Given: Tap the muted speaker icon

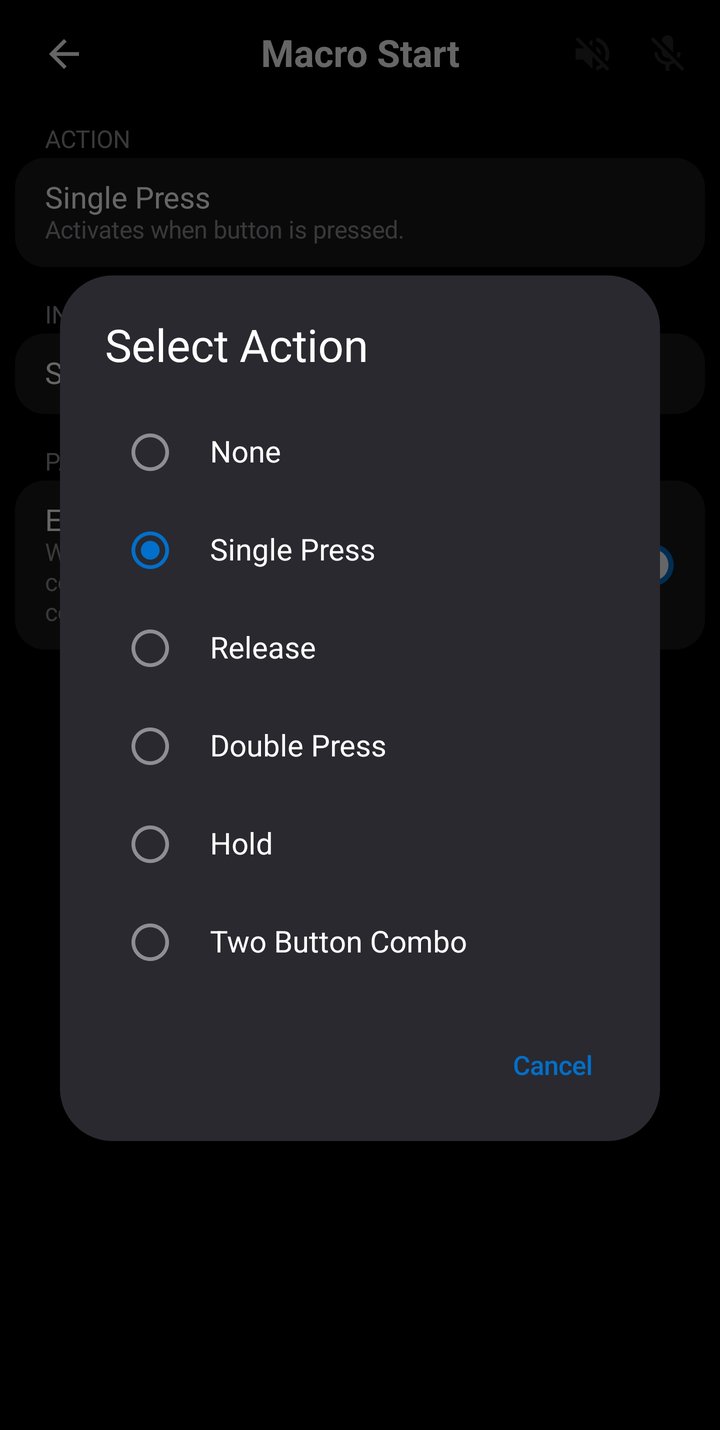Looking at the screenshot, I should coord(592,54).
